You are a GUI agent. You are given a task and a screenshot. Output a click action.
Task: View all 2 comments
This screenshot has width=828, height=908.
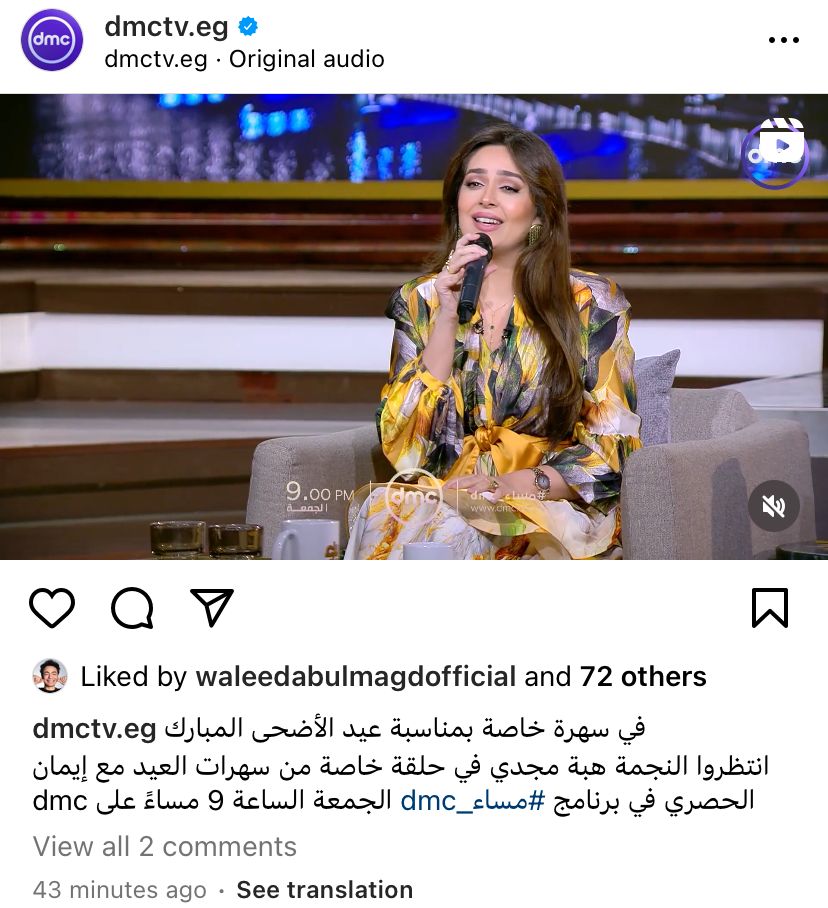pos(165,846)
